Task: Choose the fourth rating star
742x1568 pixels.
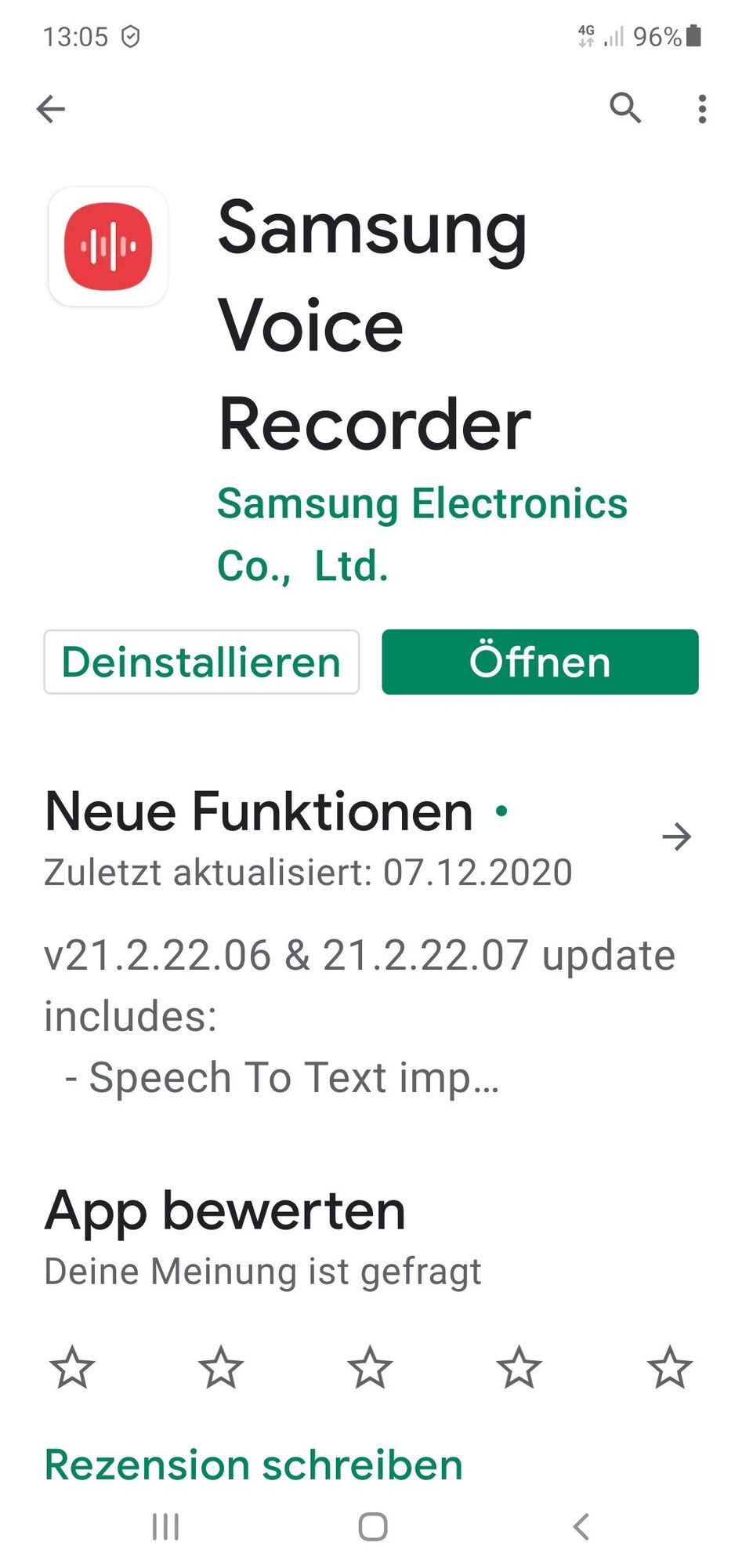Action: coord(519,1367)
